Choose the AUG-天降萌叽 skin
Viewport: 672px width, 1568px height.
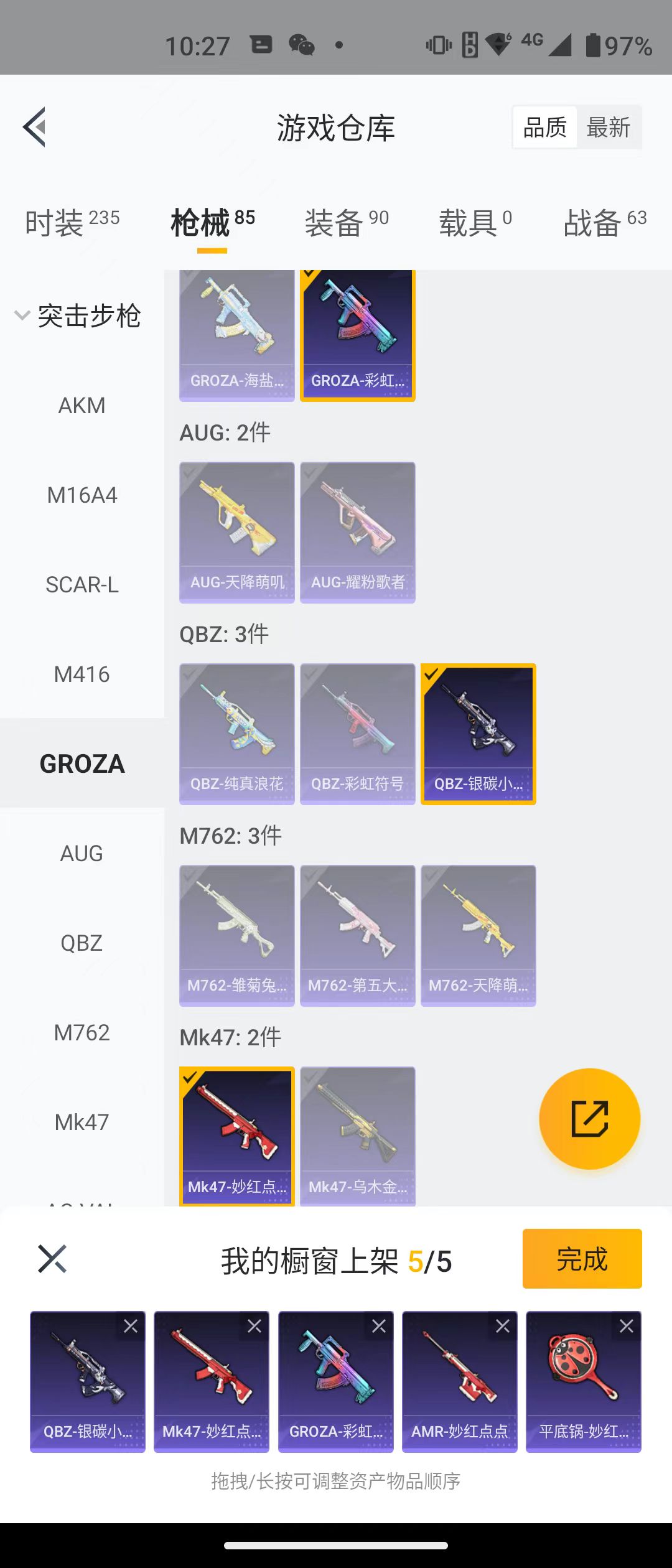pyautogui.click(x=236, y=532)
